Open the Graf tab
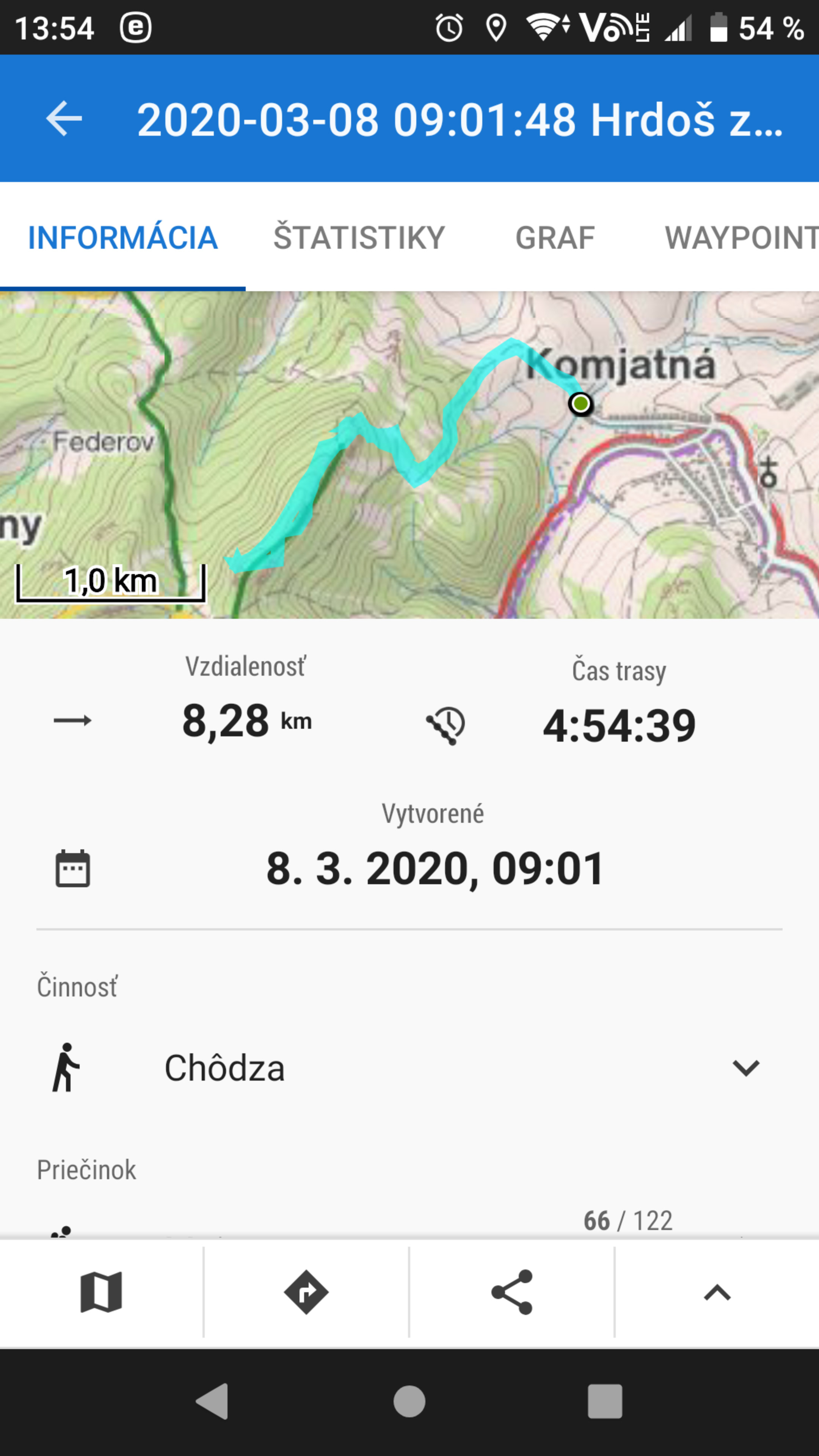The width and height of the screenshot is (819, 1456). (554, 237)
